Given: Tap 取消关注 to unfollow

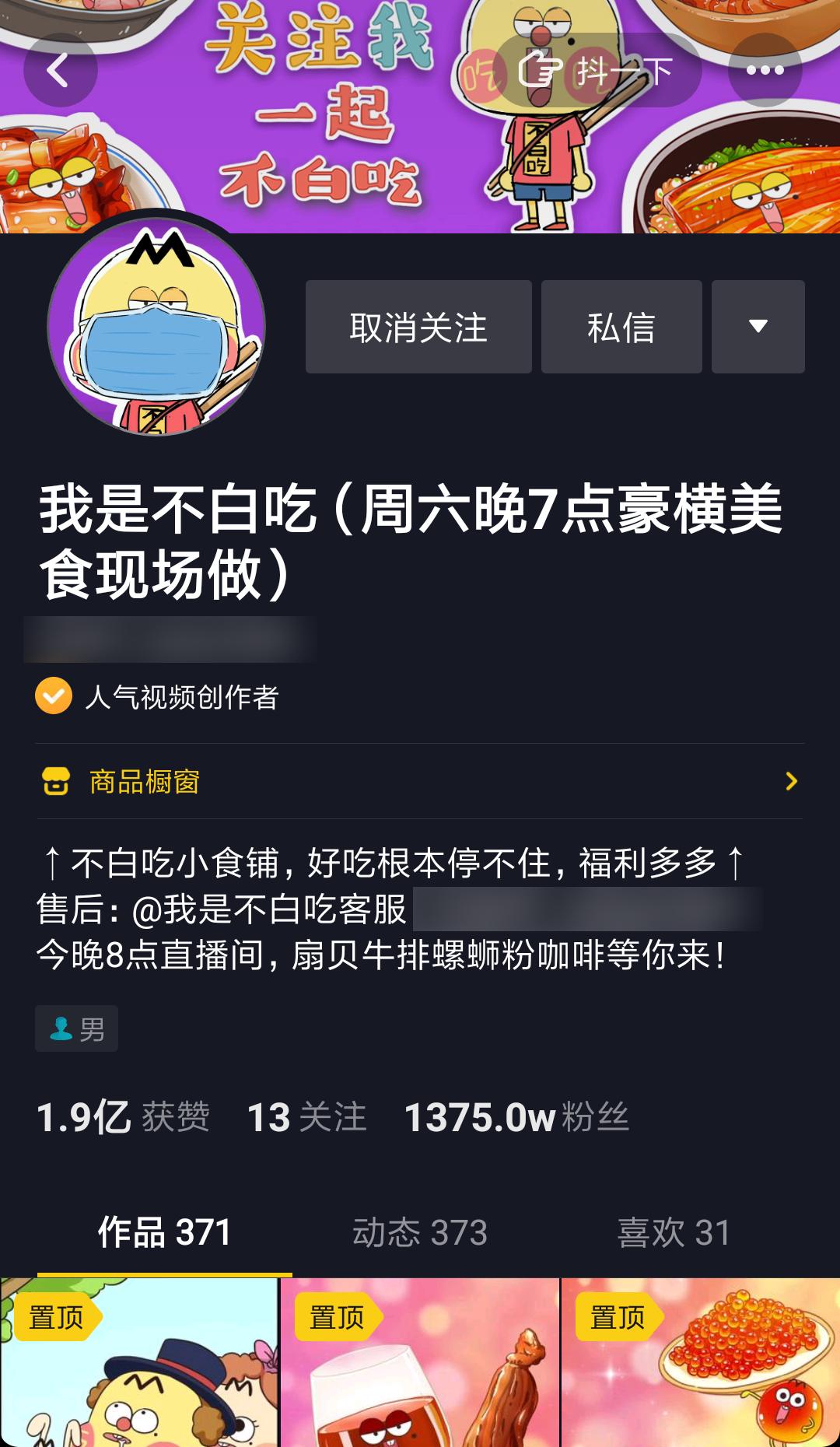Looking at the screenshot, I should pyautogui.click(x=418, y=327).
